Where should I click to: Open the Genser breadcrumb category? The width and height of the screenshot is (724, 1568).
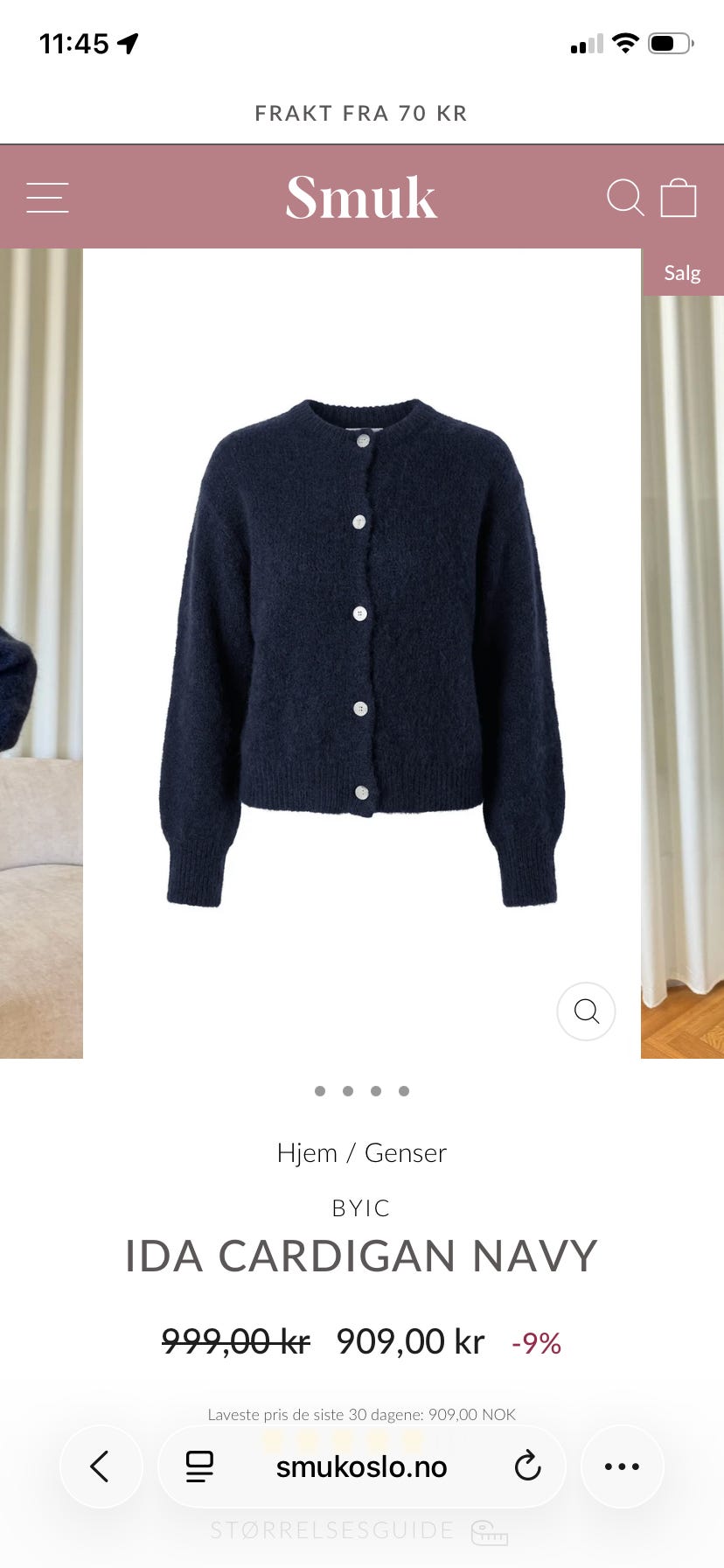coord(405,1152)
